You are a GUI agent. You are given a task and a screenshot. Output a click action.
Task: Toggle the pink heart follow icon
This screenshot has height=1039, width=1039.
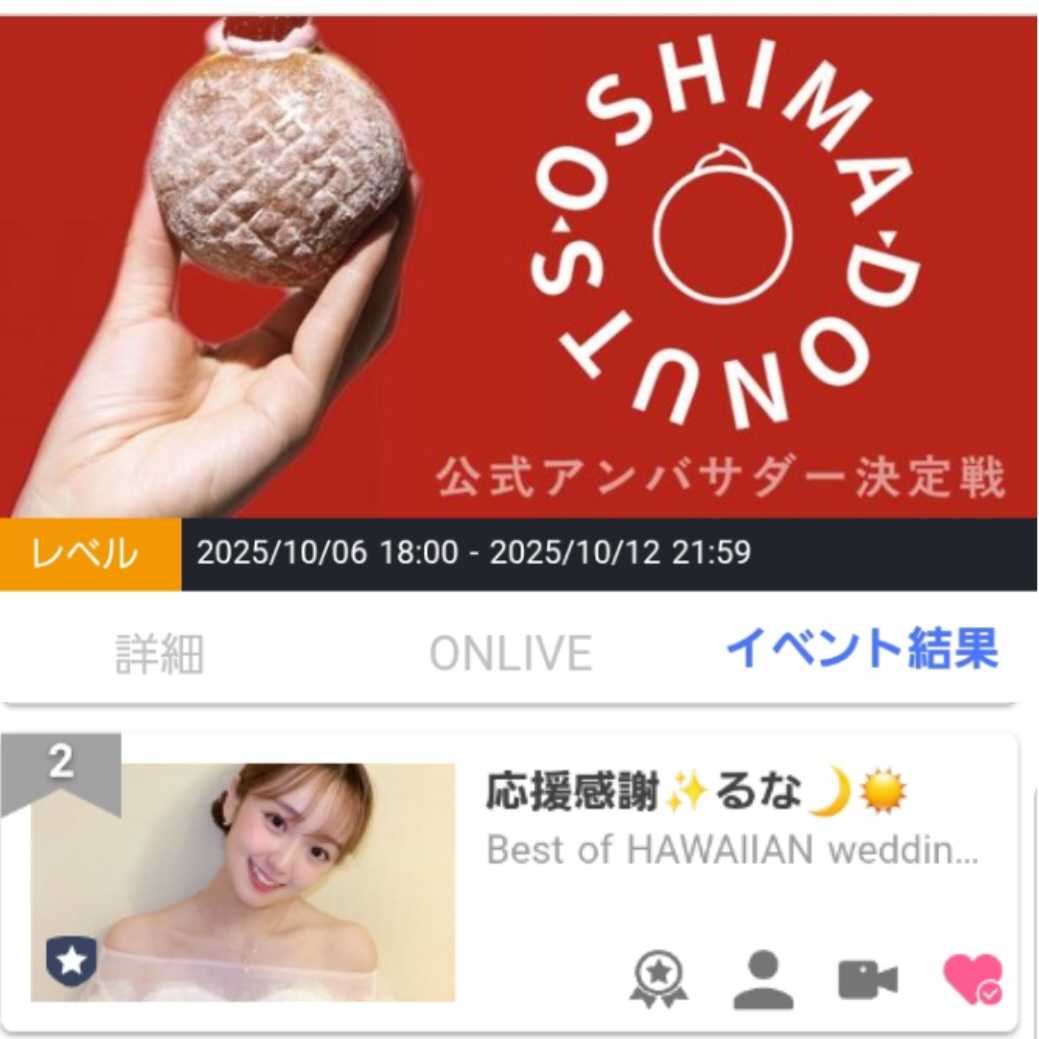(972, 979)
